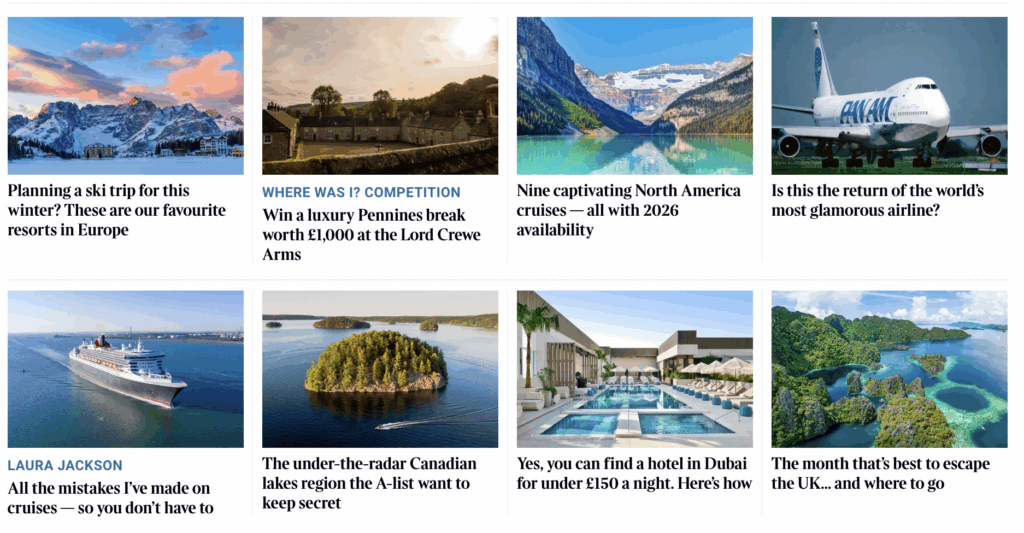The image size is (1024, 533).
Task: Tap the forested island photo
Action: pyautogui.click(x=380, y=369)
